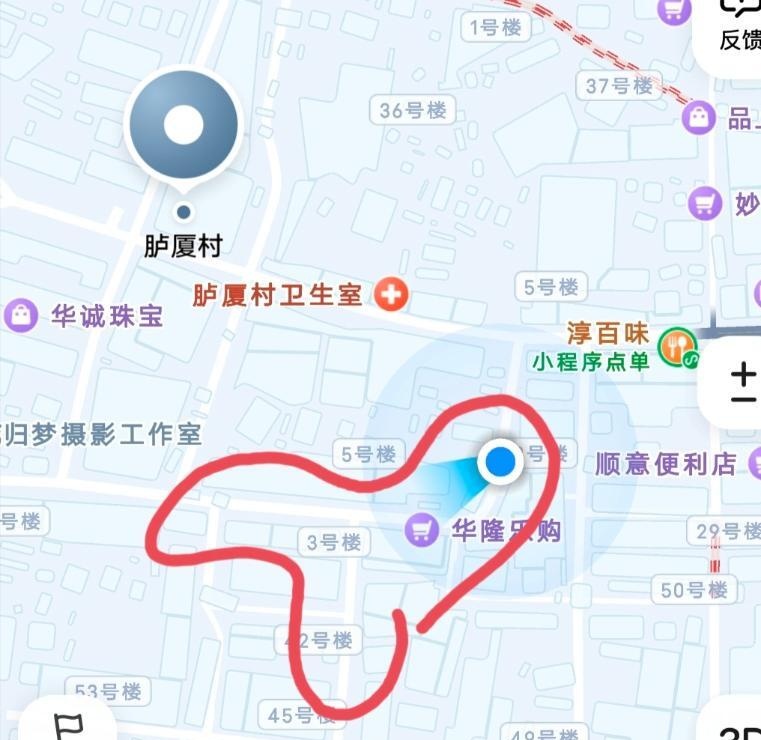The height and width of the screenshot is (740, 761).
Task: Select the 华隆乐购 shopping marker
Action: click(422, 530)
